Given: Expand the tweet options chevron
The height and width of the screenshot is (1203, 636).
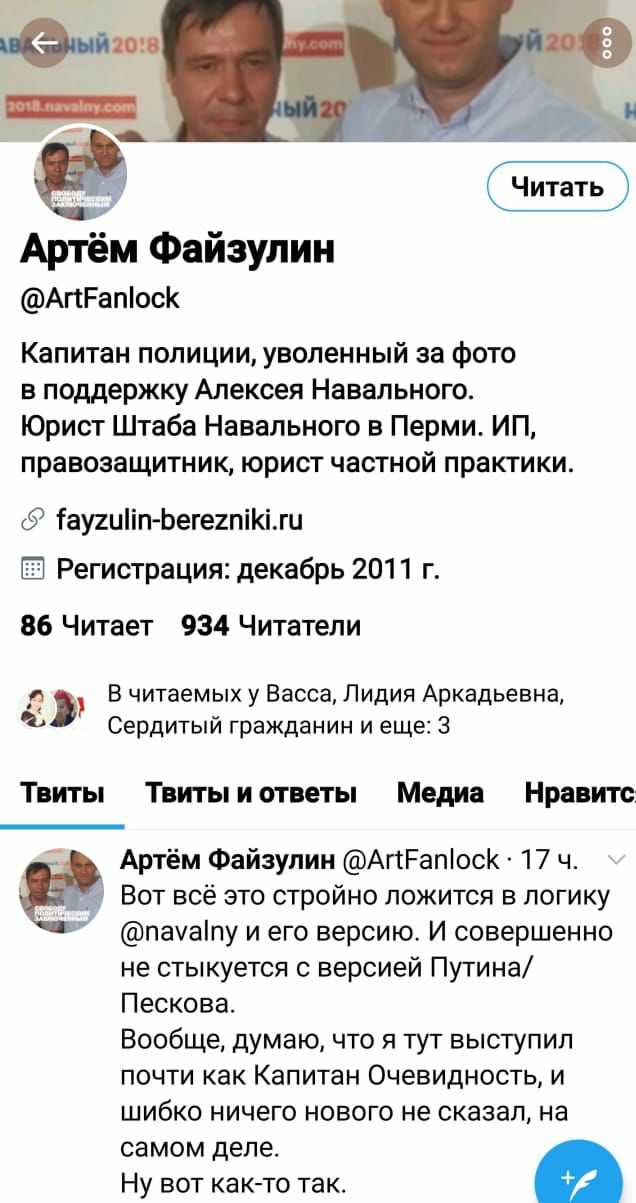Looking at the screenshot, I should click(615, 860).
